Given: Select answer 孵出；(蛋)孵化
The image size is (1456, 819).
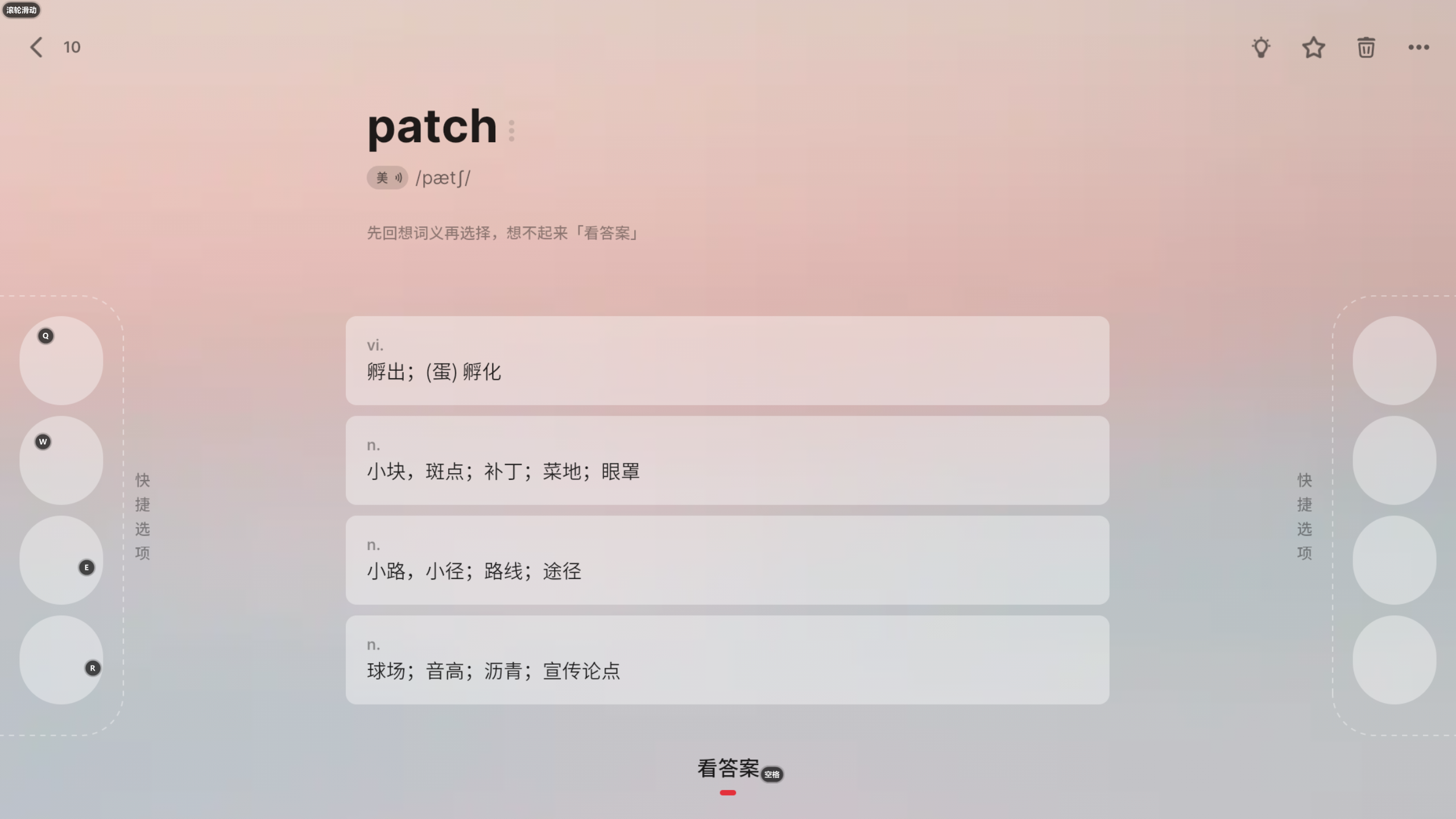Looking at the screenshot, I should coord(727,361).
